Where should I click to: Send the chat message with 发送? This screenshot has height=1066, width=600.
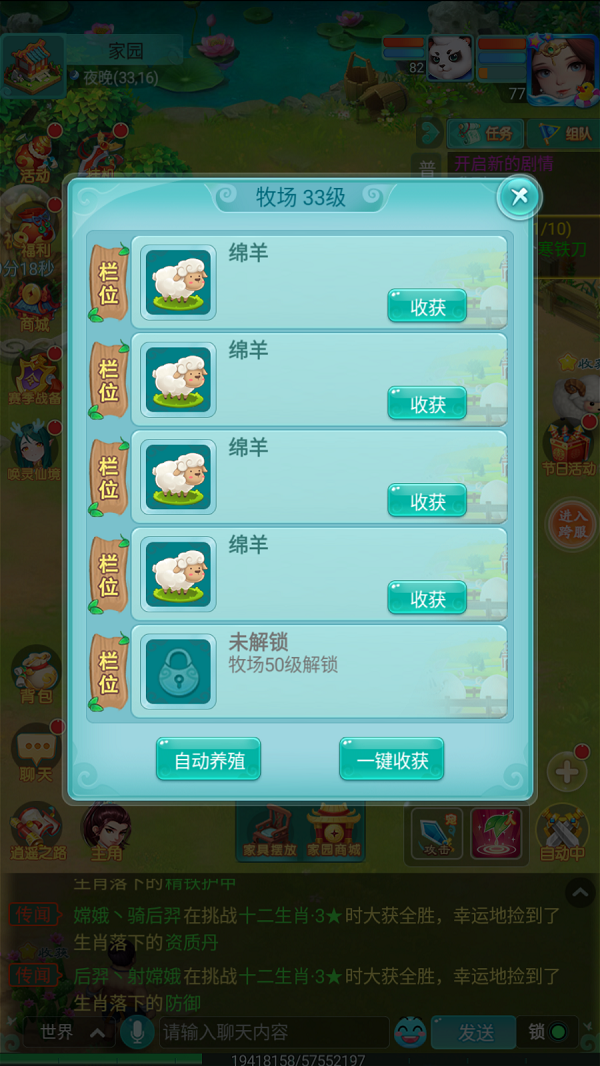tap(474, 1032)
